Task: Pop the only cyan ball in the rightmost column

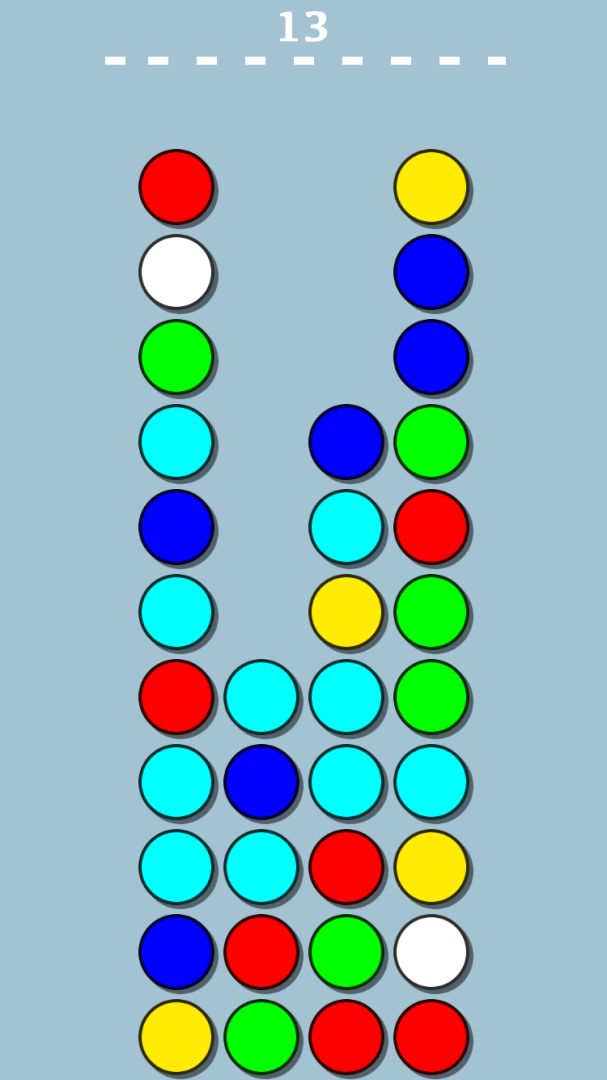Action: pyautogui.click(x=431, y=781)
